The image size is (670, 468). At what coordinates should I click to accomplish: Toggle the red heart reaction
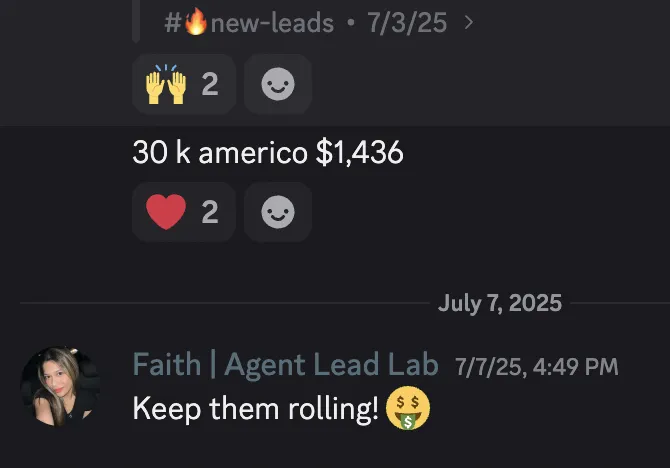point(183,211)
